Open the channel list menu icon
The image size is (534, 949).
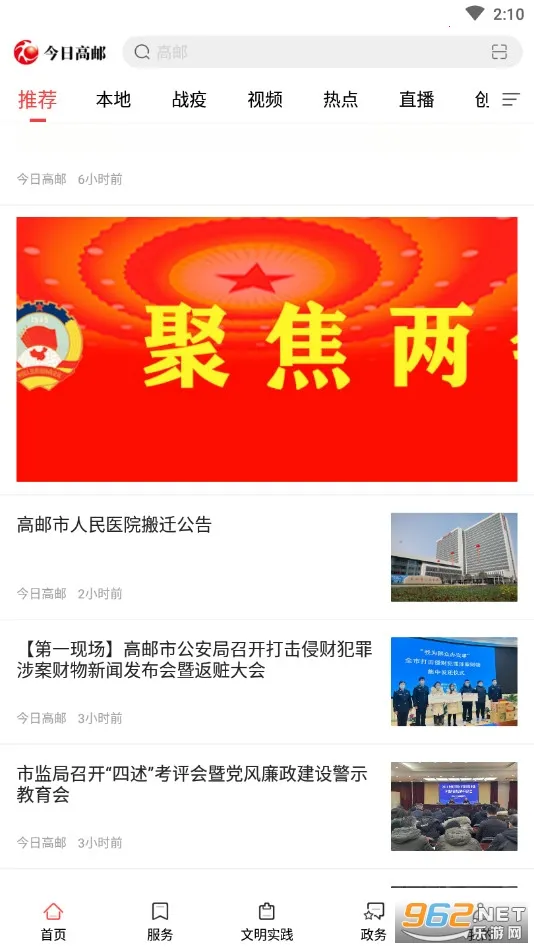tap(511, 99)
